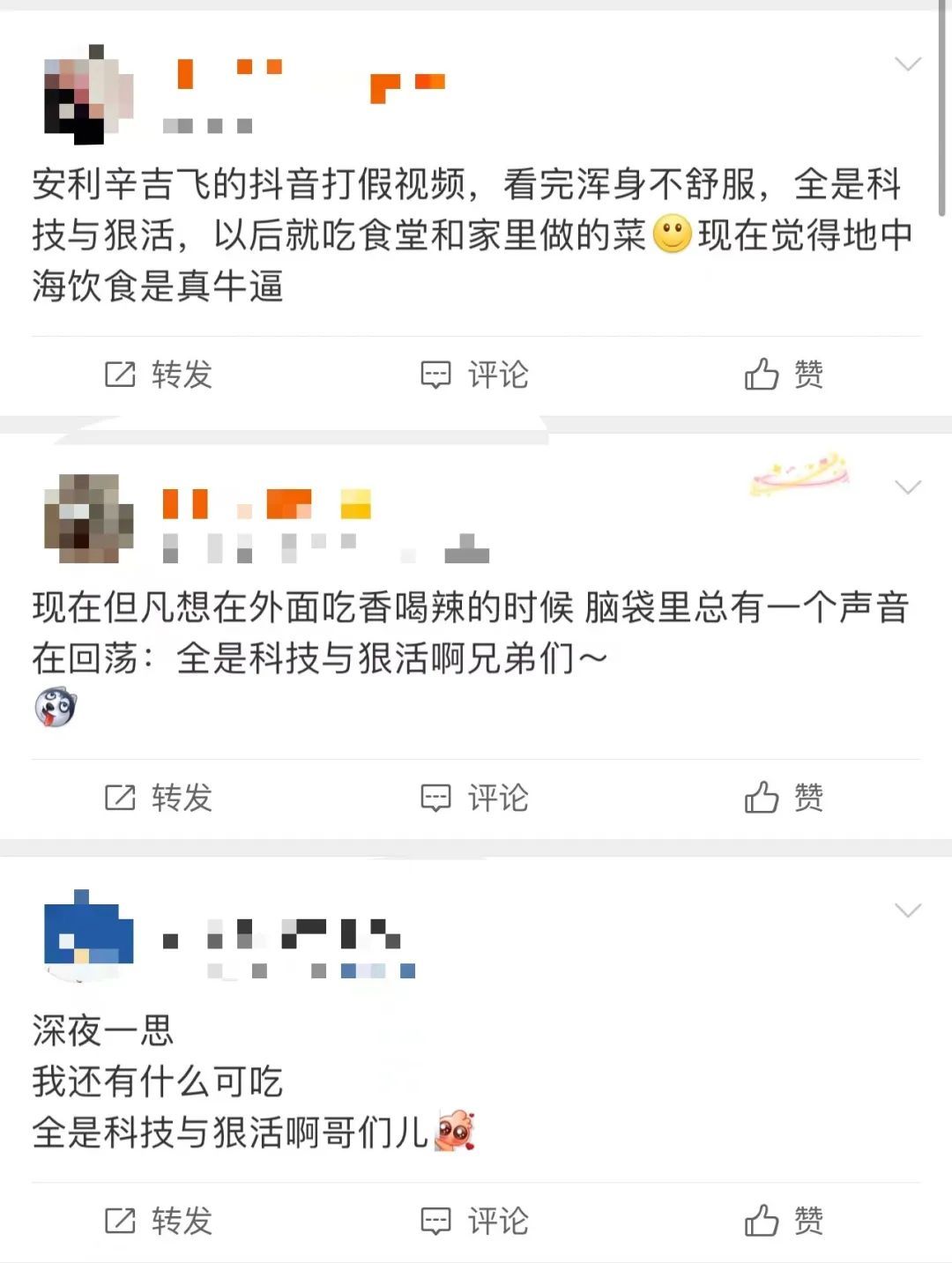Repost the post about 辛吉飞 抖音打假视频
The image size is (952, 1263).
pyautogui.click(x=159, y=375)
